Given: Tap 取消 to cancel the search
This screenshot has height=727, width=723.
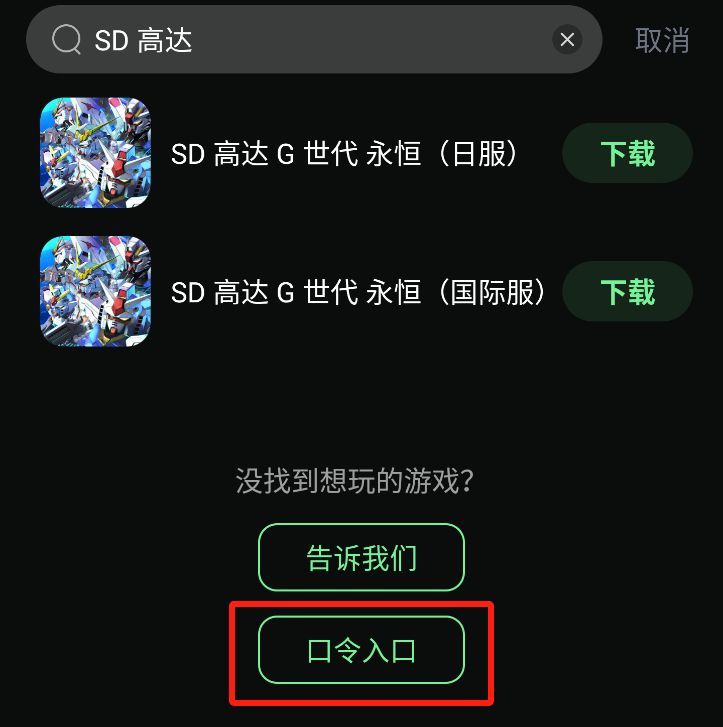Looking at the screenshot, I should 662,40.
